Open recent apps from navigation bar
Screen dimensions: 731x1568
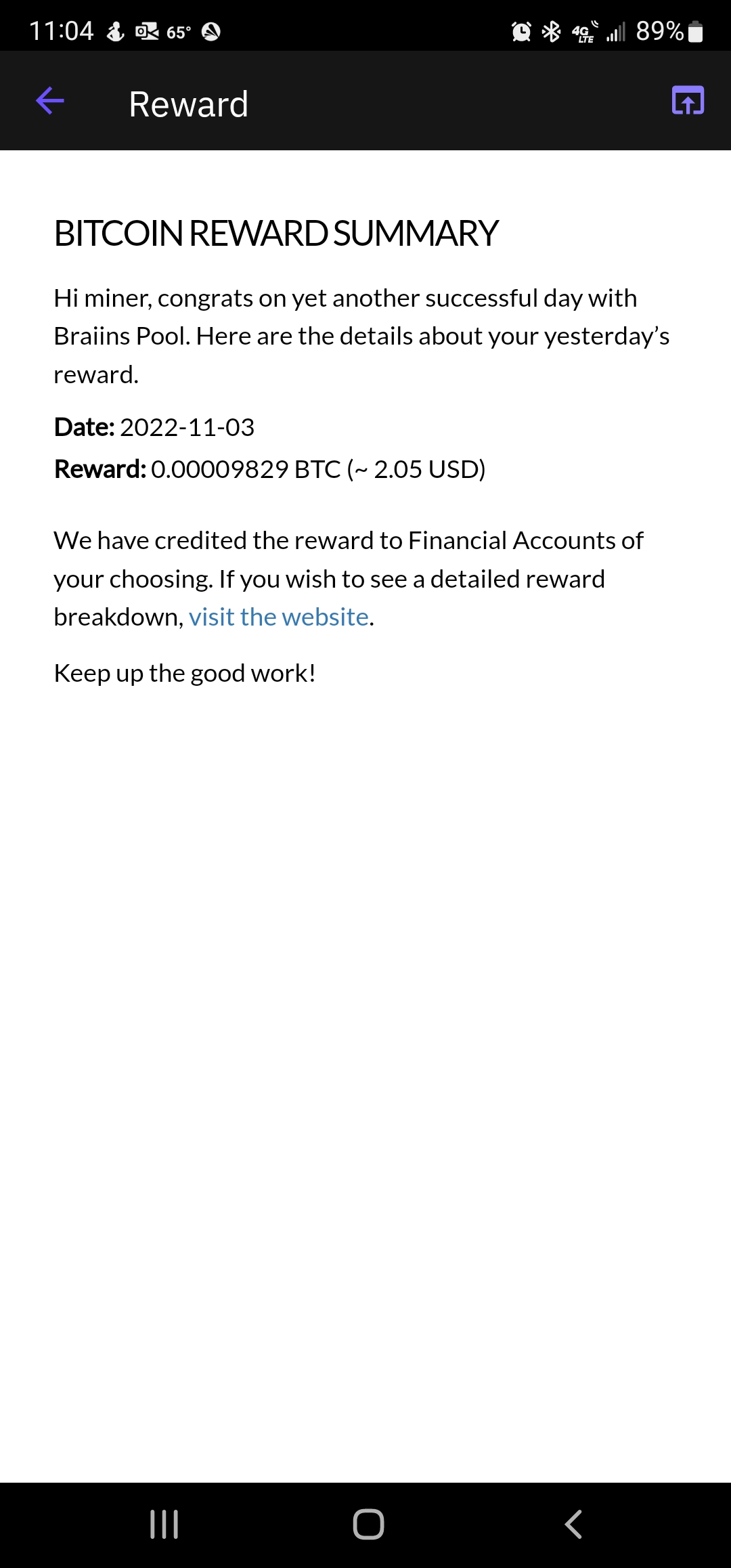coord(164,1525)
